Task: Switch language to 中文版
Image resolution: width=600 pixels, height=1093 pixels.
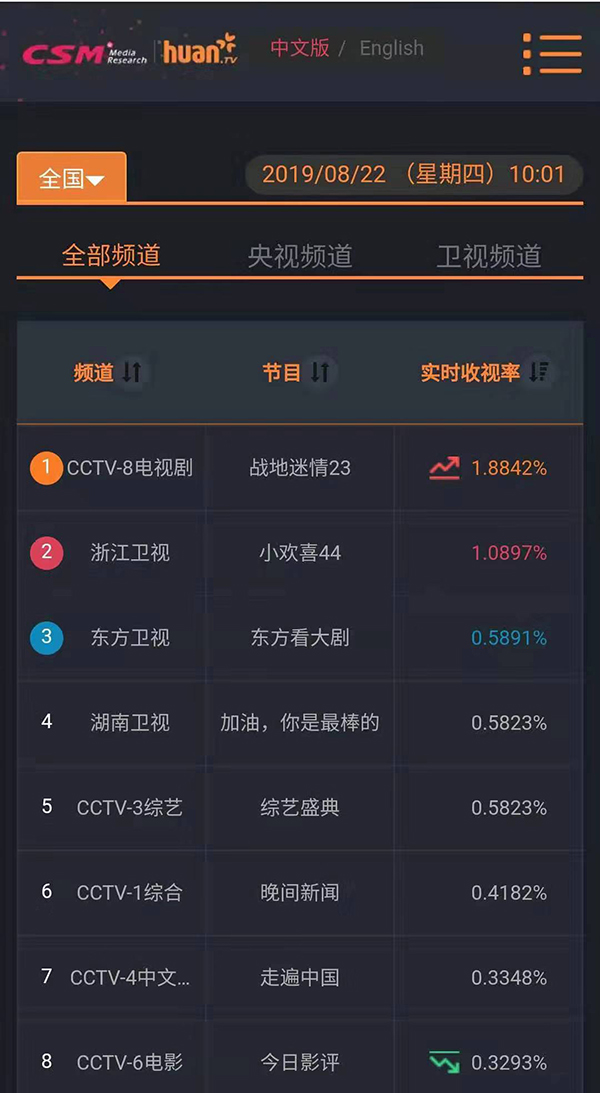Action: coord(299,48)
